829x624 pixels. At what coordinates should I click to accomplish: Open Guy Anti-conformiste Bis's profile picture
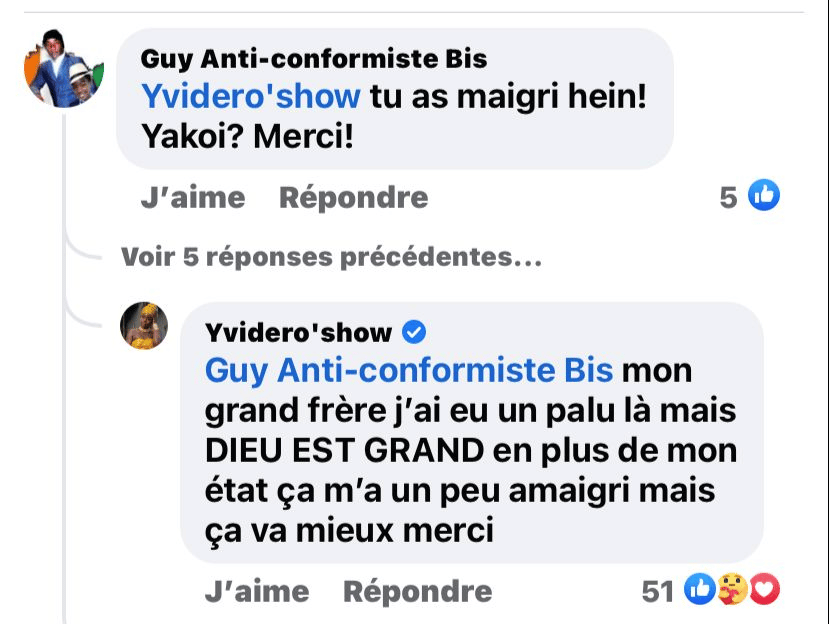tap(64, 68)
